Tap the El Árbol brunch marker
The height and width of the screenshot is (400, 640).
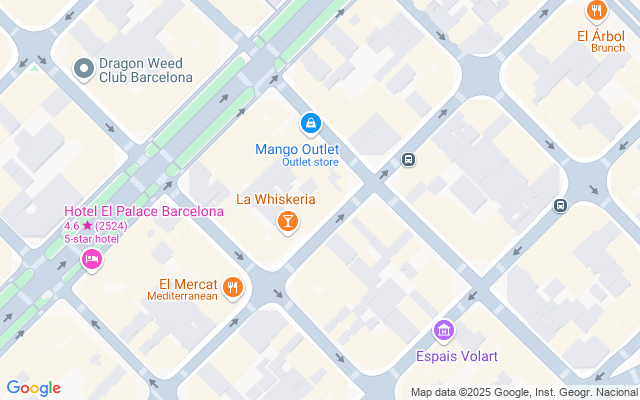coord(596,12)
